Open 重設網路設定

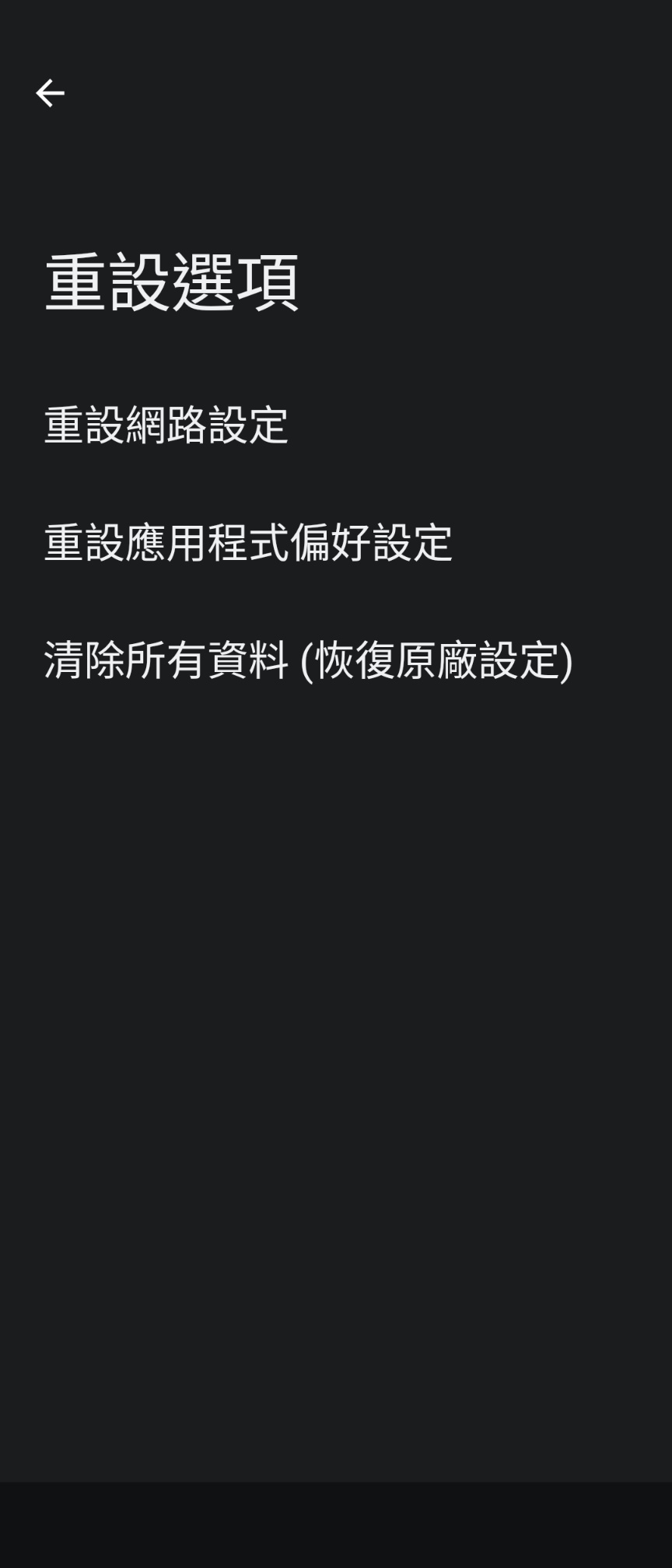166,425
